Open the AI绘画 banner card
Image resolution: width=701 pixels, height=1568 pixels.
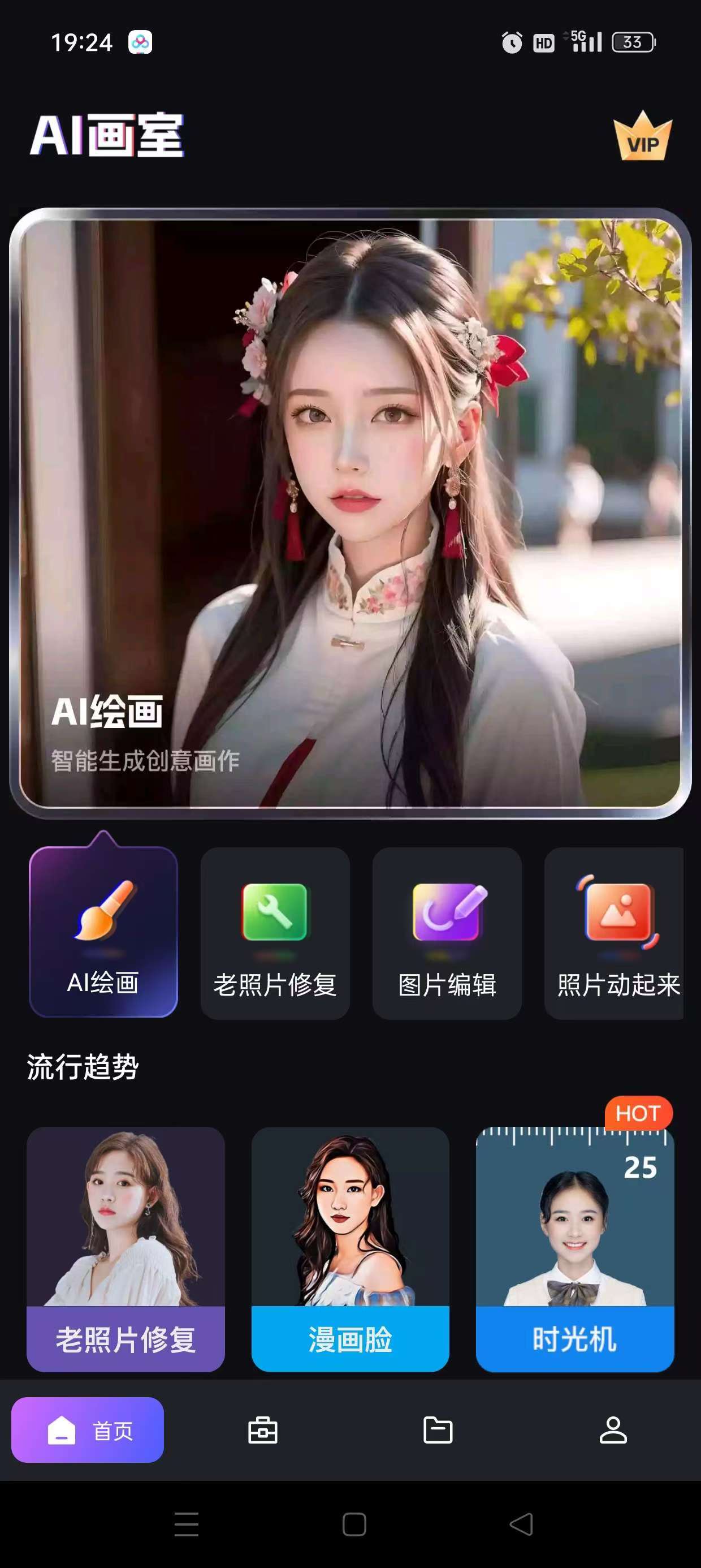tap(350, 513)
